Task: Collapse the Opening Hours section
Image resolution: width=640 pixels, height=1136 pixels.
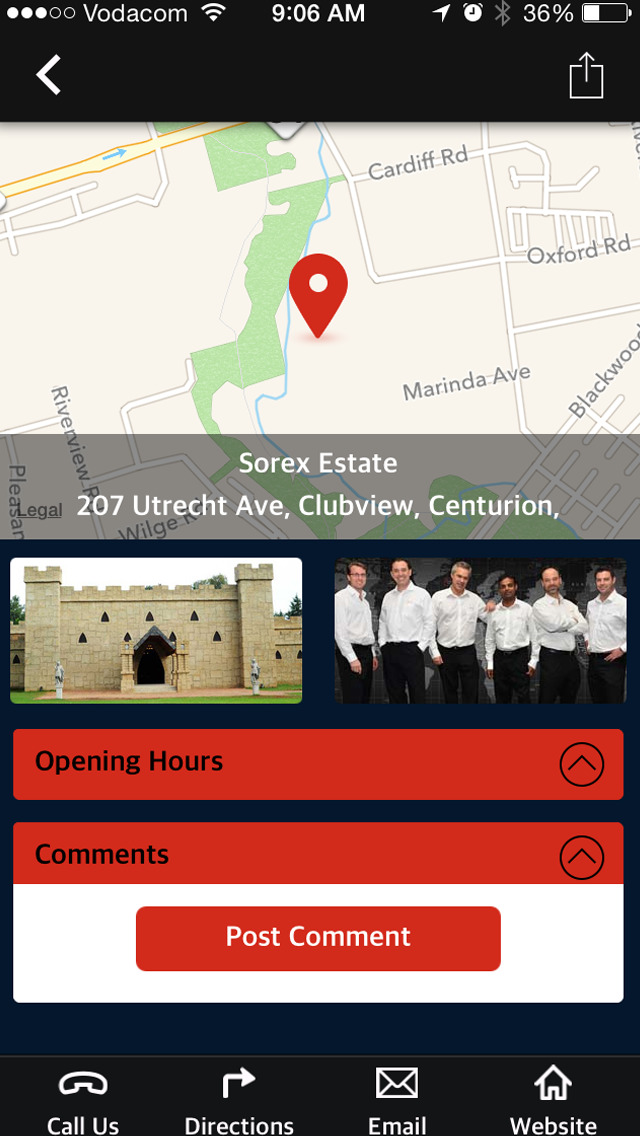Action: 581,764
